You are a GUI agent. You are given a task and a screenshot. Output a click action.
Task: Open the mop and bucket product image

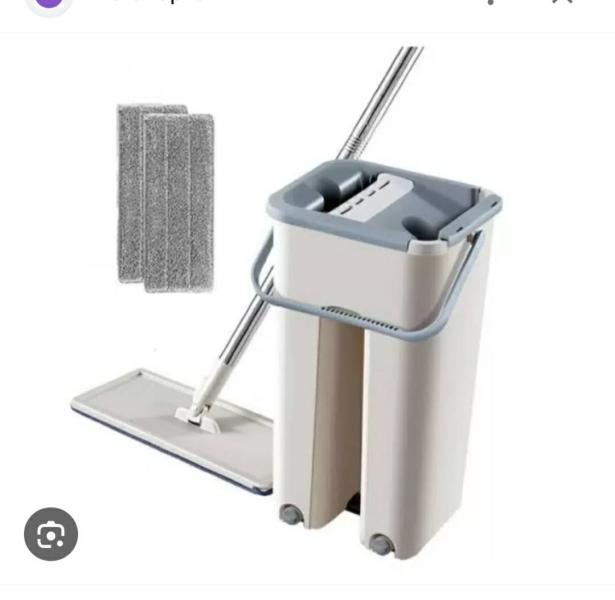point(308,308)
